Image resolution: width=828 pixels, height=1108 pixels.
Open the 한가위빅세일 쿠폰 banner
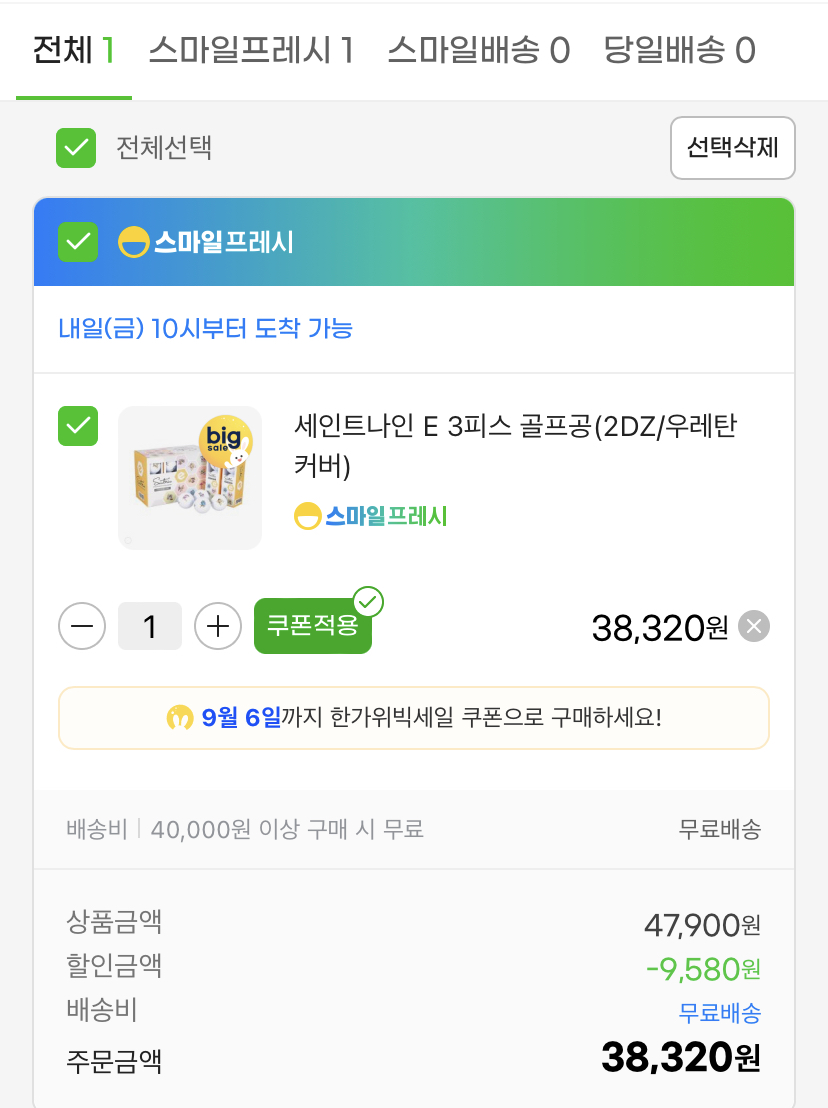click(413, 718)
